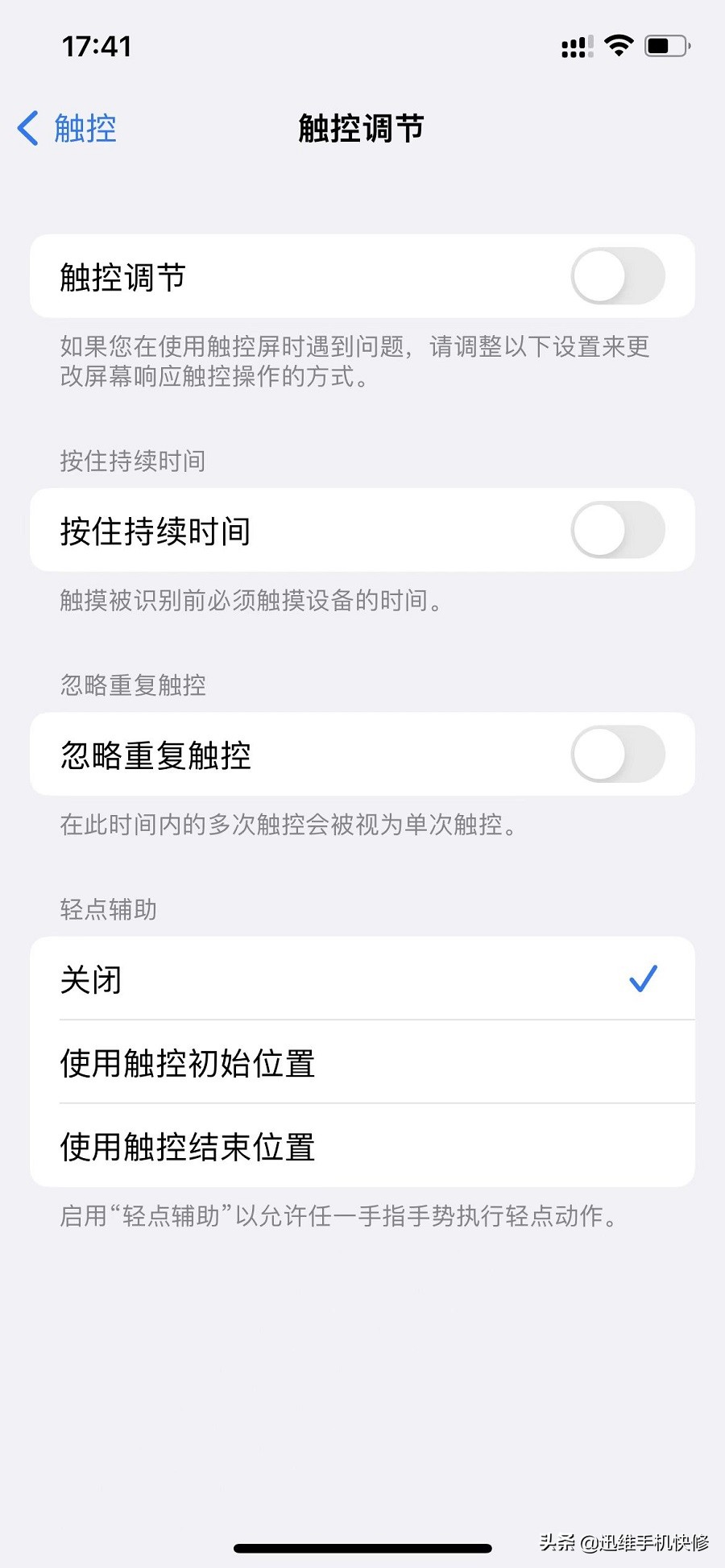Tap the 按住持续时间 description text
The height and width of the screenshot is (1568, 725).
pyautogui.click(x=250, y=599)
